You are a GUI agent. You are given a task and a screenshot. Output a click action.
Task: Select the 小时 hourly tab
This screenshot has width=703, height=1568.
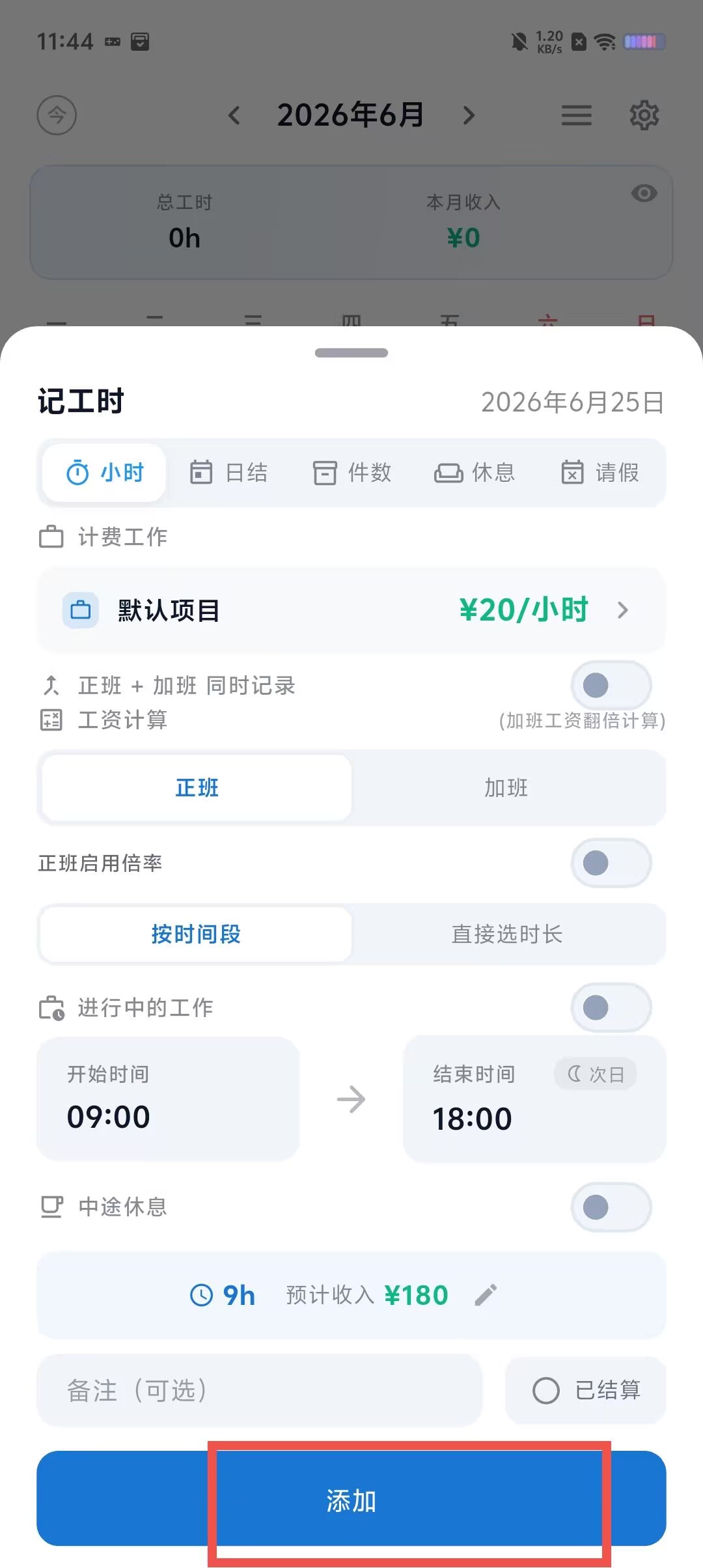104,473
